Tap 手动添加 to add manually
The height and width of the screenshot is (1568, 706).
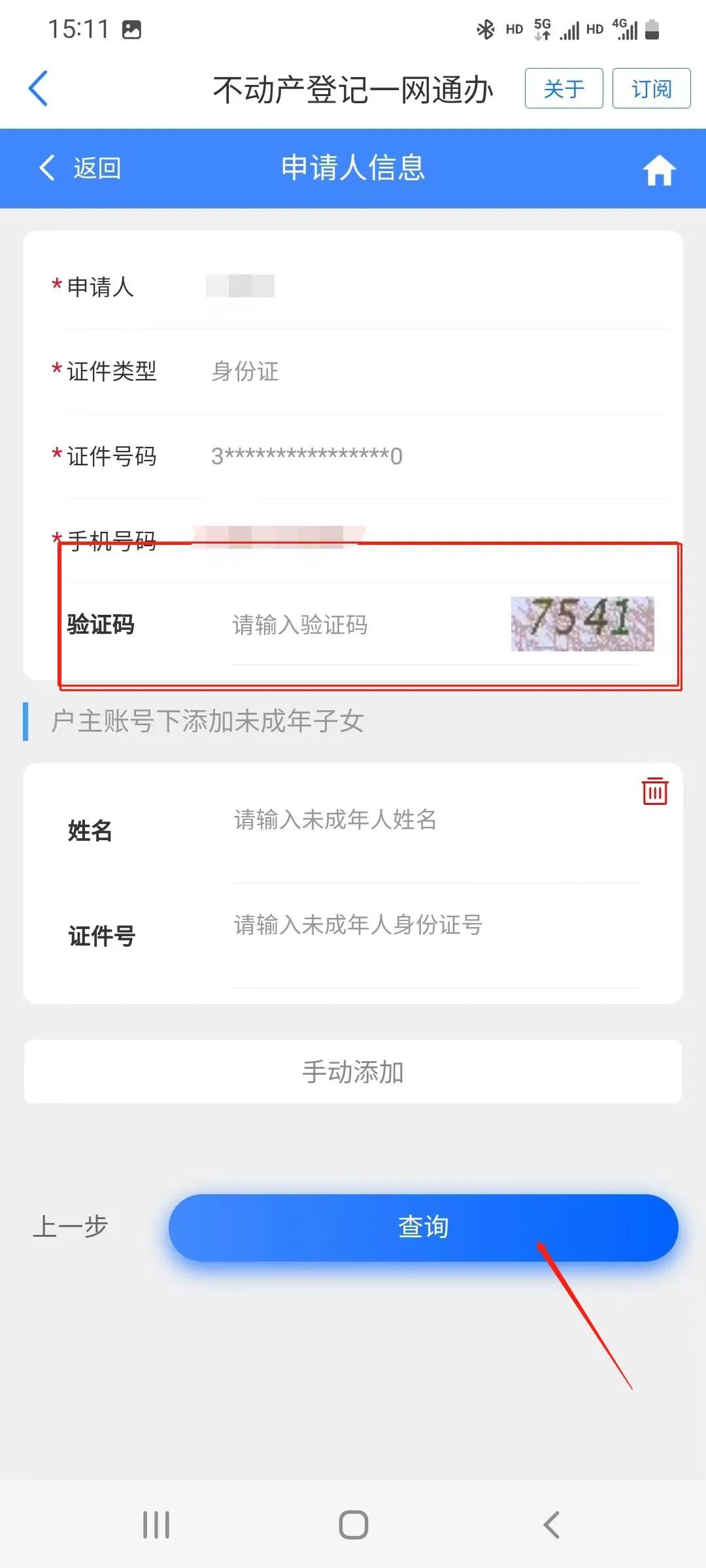(x=353, y=1072)
